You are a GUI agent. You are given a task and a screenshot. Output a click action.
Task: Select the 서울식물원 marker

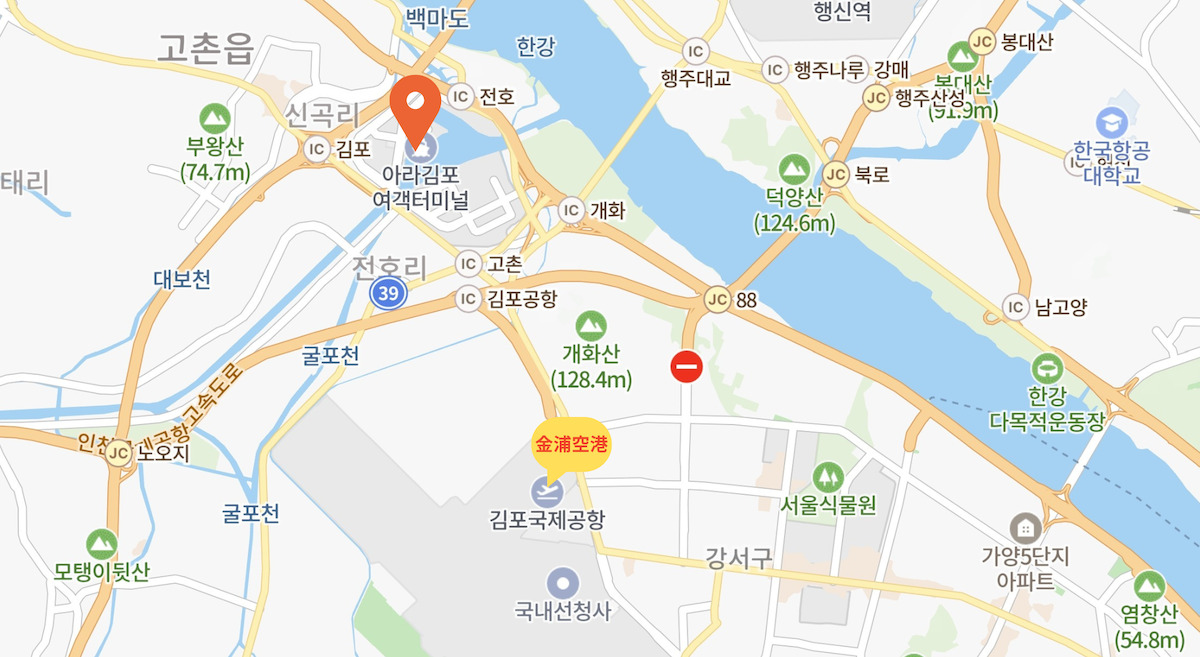click(x=828, y=476)
